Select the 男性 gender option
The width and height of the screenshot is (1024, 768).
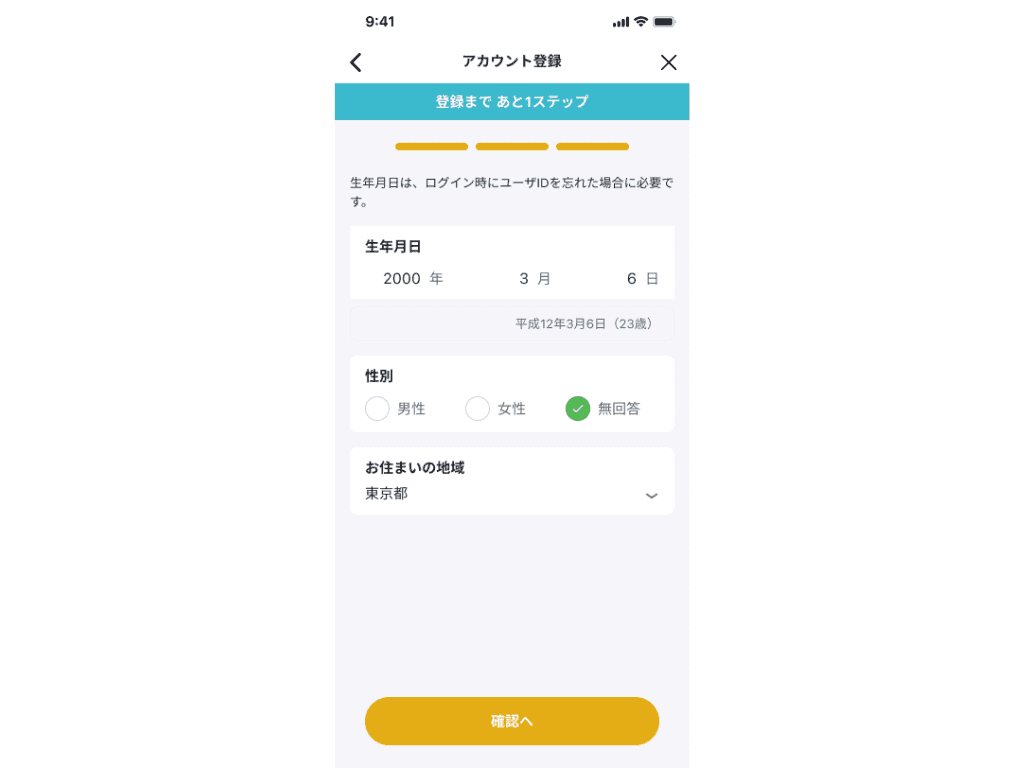(x=378, y=409)
